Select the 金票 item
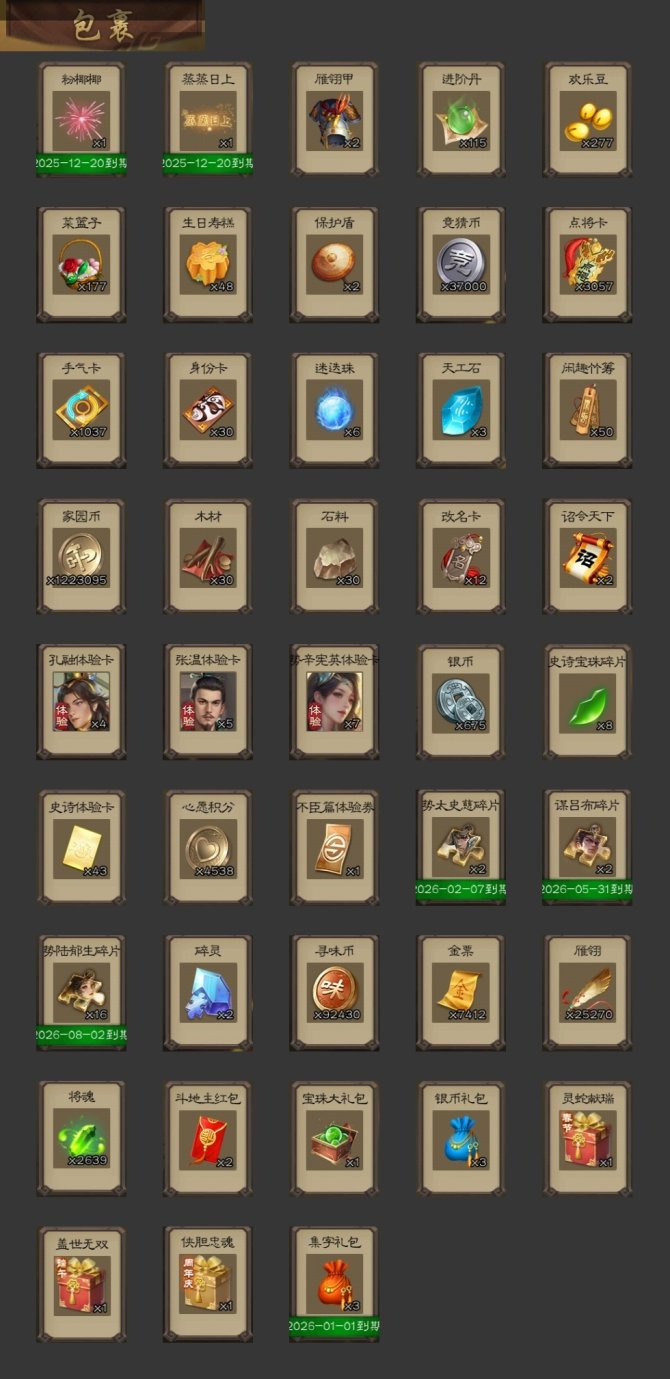Image resolution: width=670 pixels, height=1379 pixels. [461, 992]
